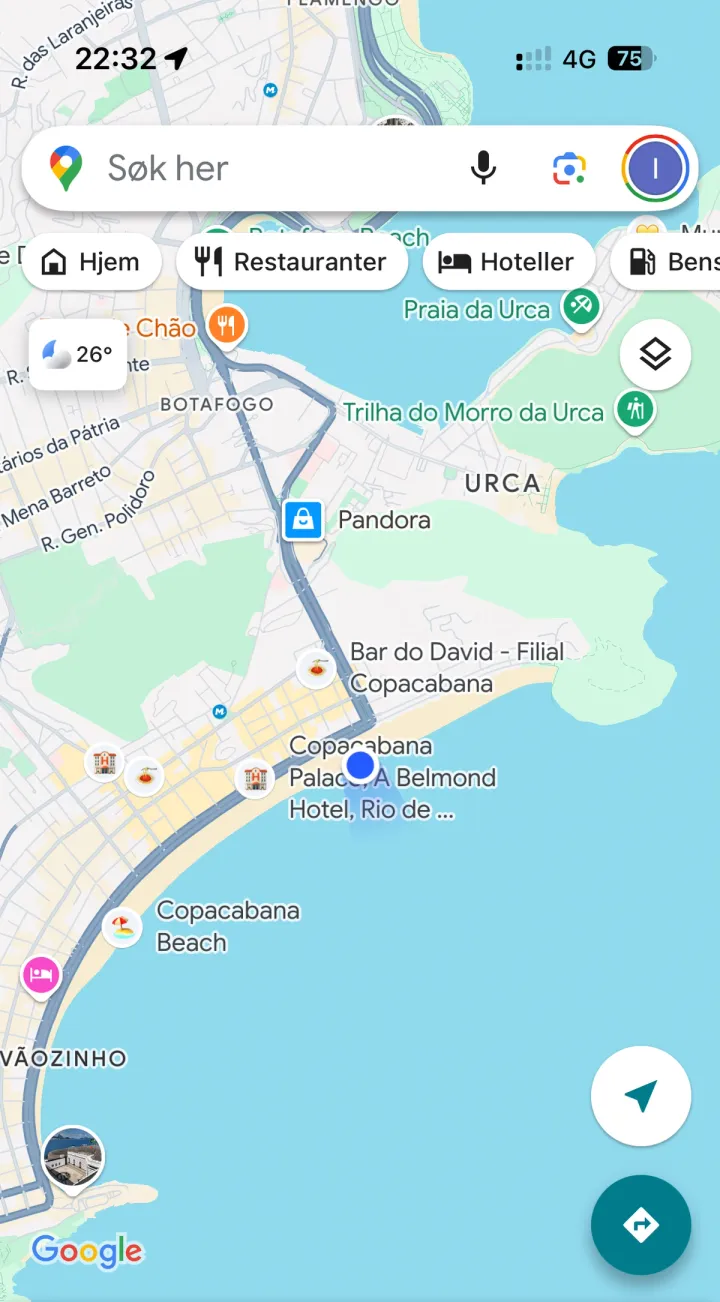The width and height of the screenshot is (720, 1302).
Task: Open directions with the turn arrow button
Action: (640, 1224)
